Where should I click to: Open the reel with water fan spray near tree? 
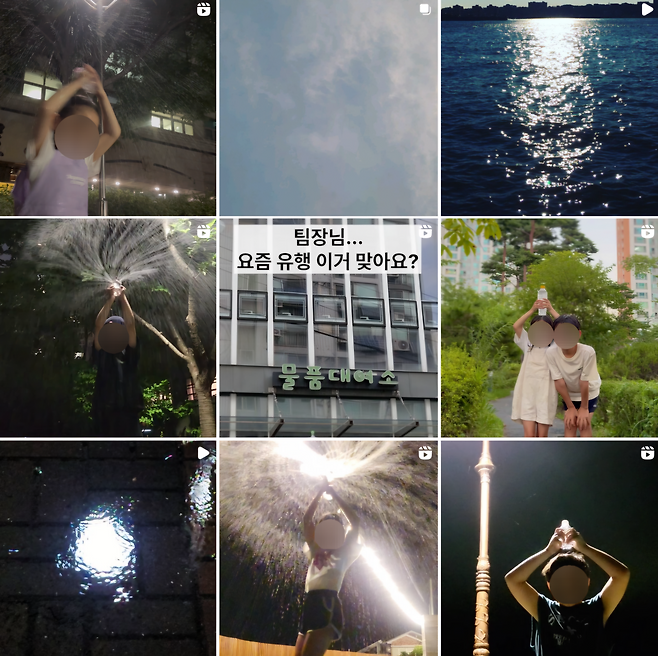tap(107, 328)
